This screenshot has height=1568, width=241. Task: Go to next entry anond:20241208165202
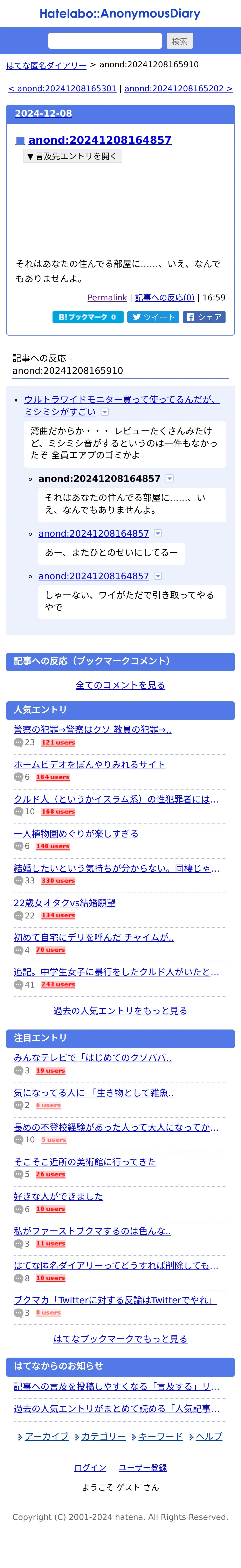pyautogui.click(x=178, y=88)
